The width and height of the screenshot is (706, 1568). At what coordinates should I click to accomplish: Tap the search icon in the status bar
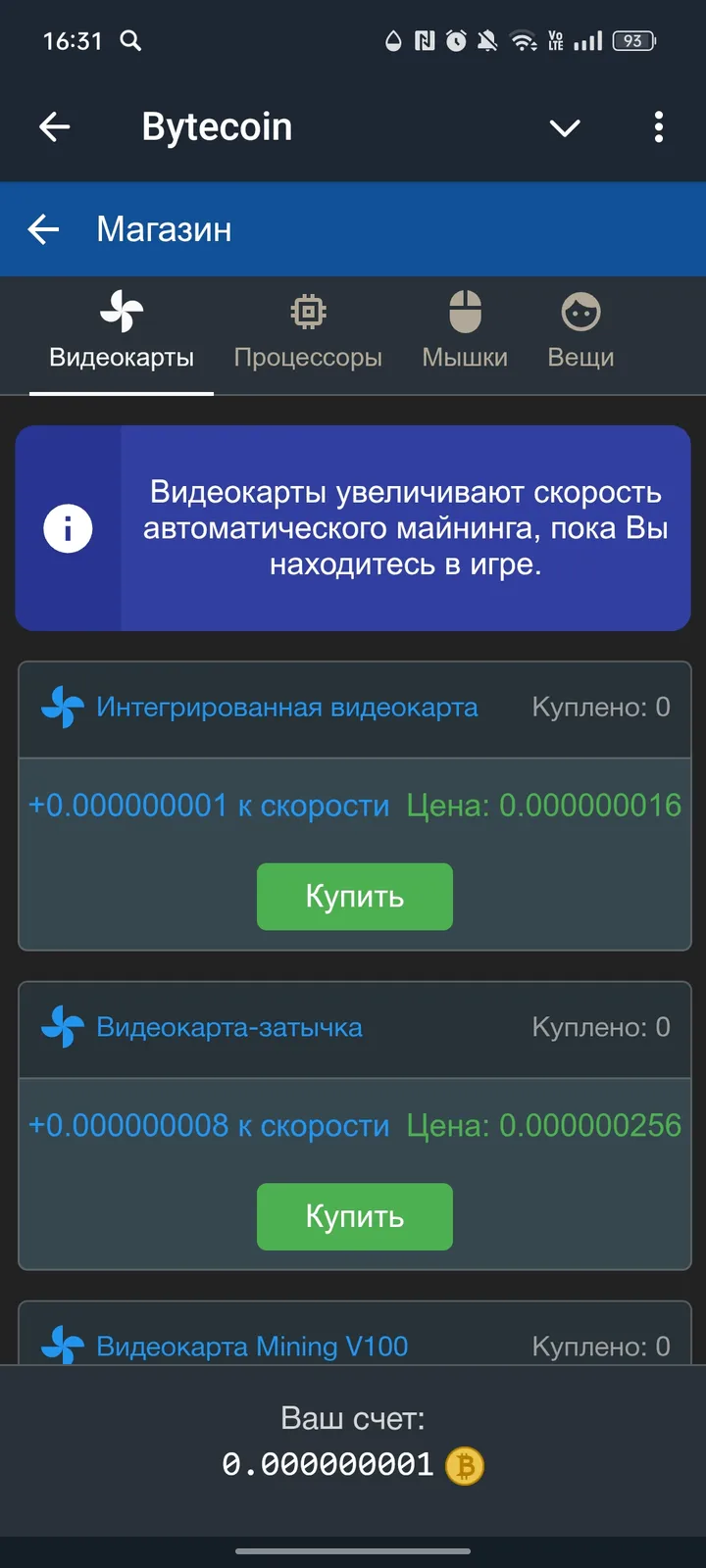click(x=132, y=41)
